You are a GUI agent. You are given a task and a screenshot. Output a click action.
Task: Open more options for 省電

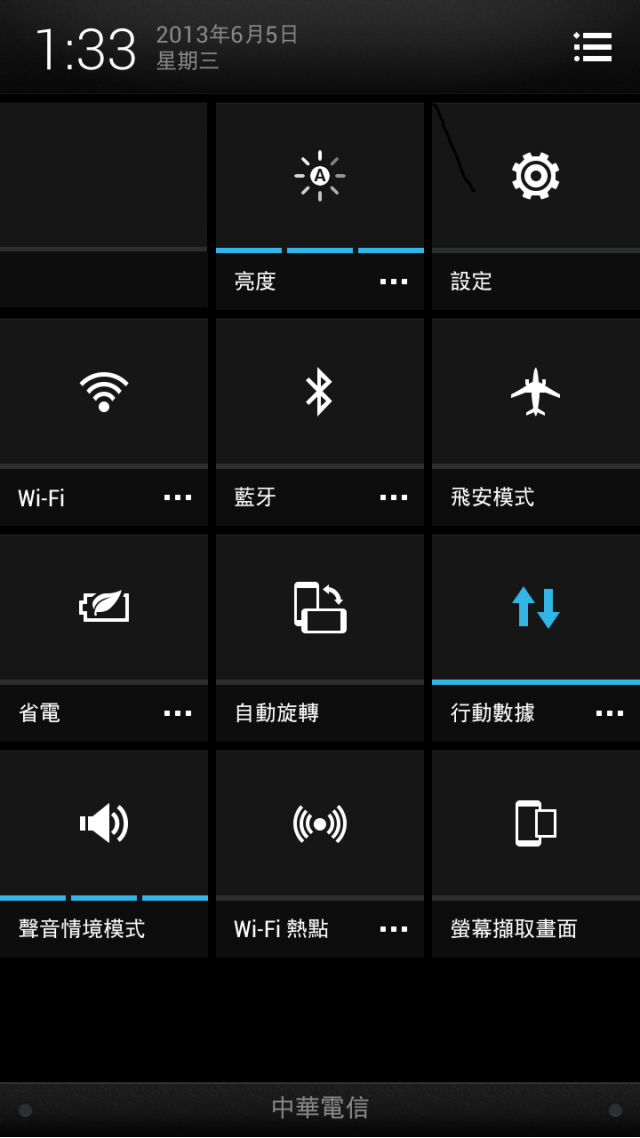pyautogui.click(x=177, y=713)
